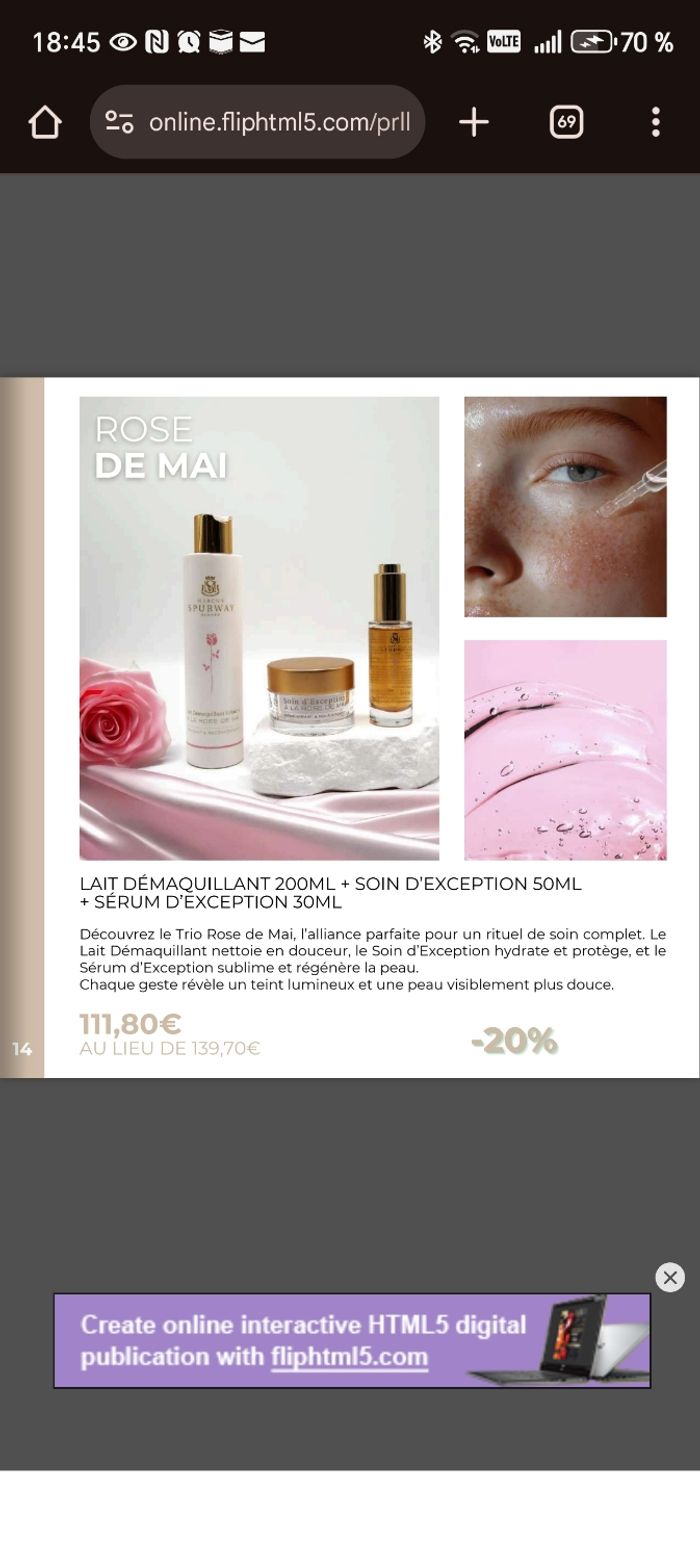Image resolution: width=700 pixels, height=1545 pixels.
Task: Open the site settings icon in the address bar
Action: [119, 122]
